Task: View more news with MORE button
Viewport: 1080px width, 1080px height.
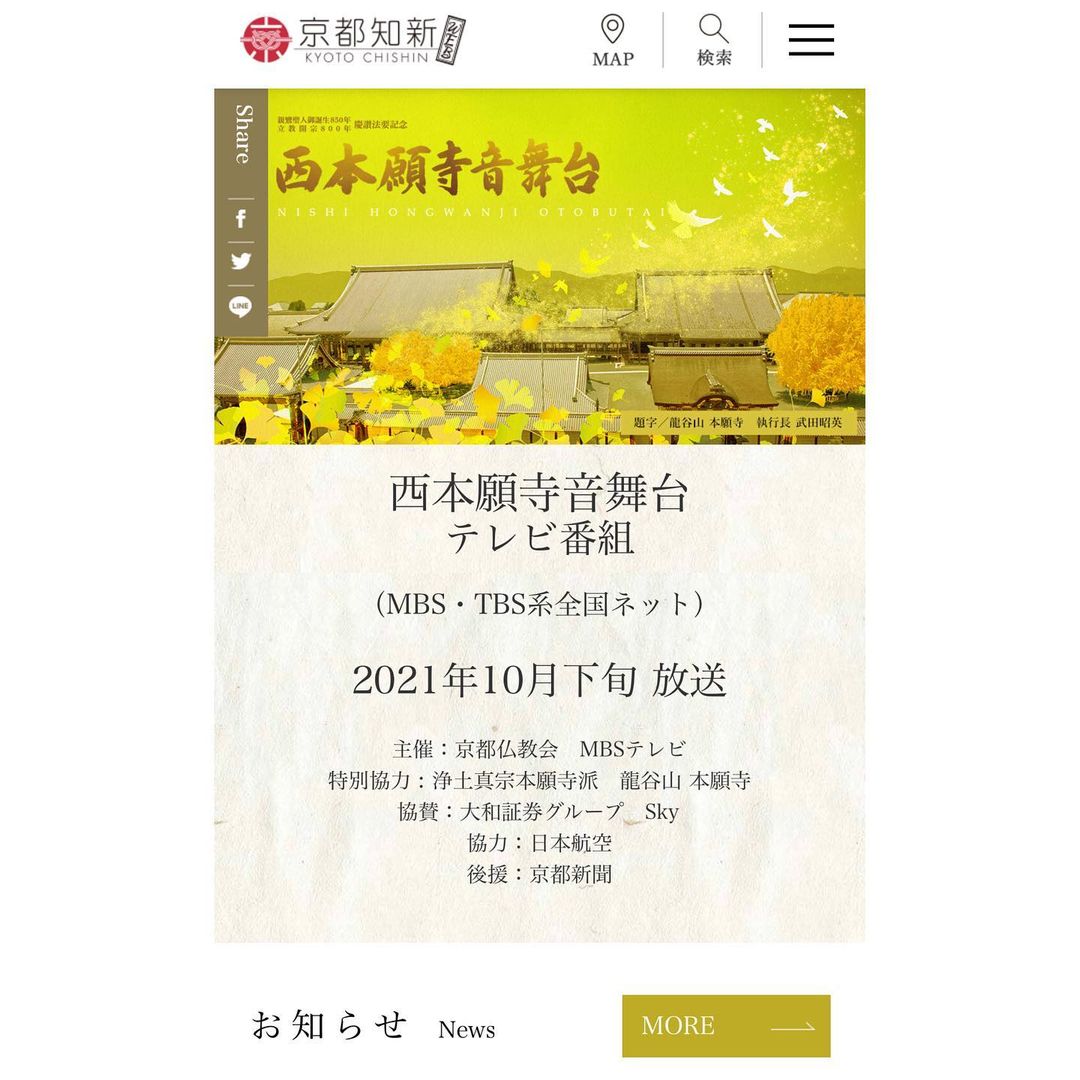Action: click(726, 1026)
